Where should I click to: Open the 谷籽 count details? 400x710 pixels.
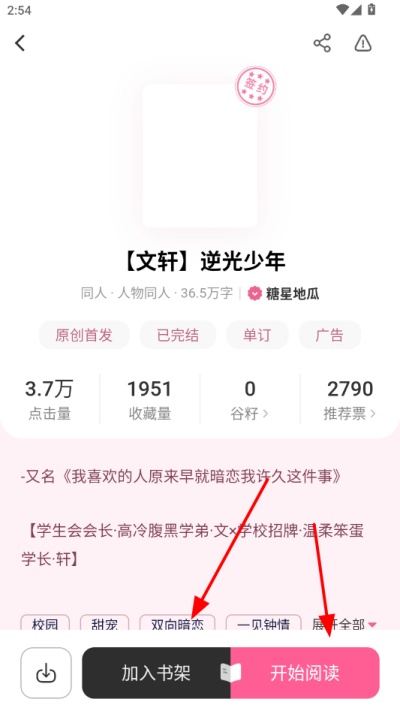click(x=250, y=399)
